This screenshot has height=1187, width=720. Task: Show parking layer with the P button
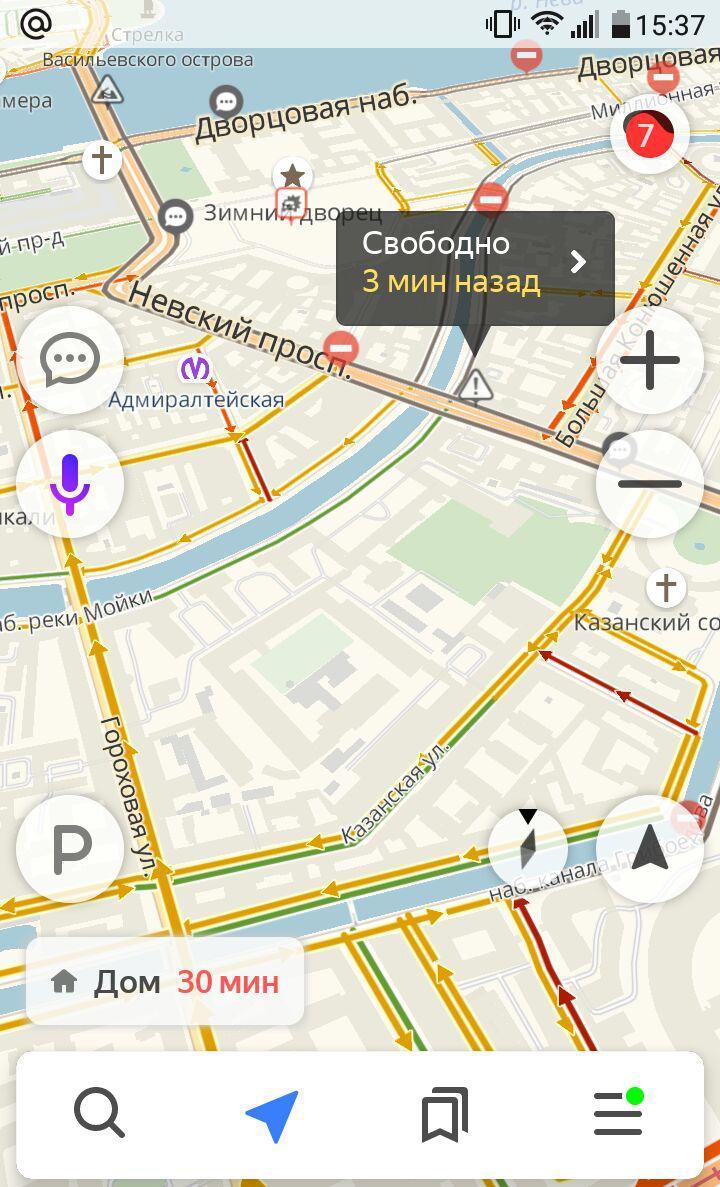[70, 849]
